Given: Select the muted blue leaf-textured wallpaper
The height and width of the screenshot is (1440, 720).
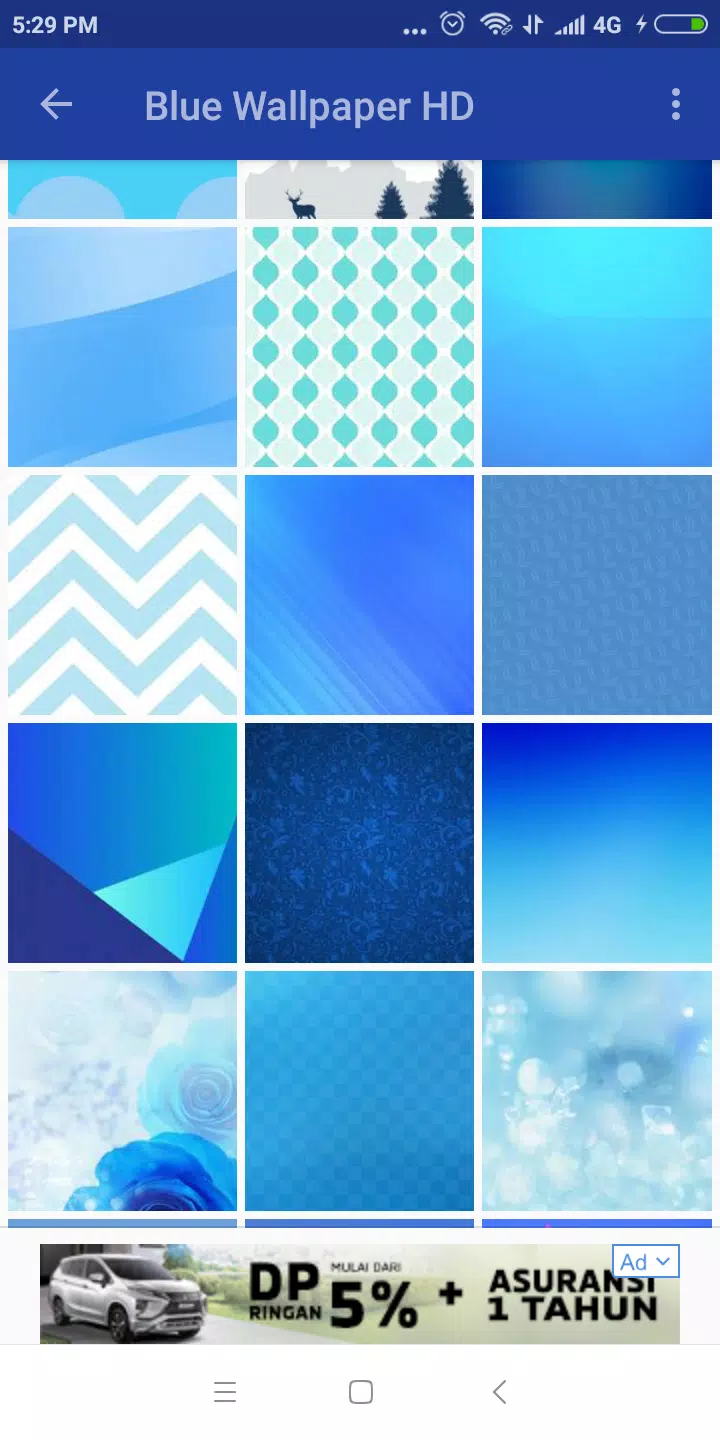Looking at the screenshot, I should (596, 594).
